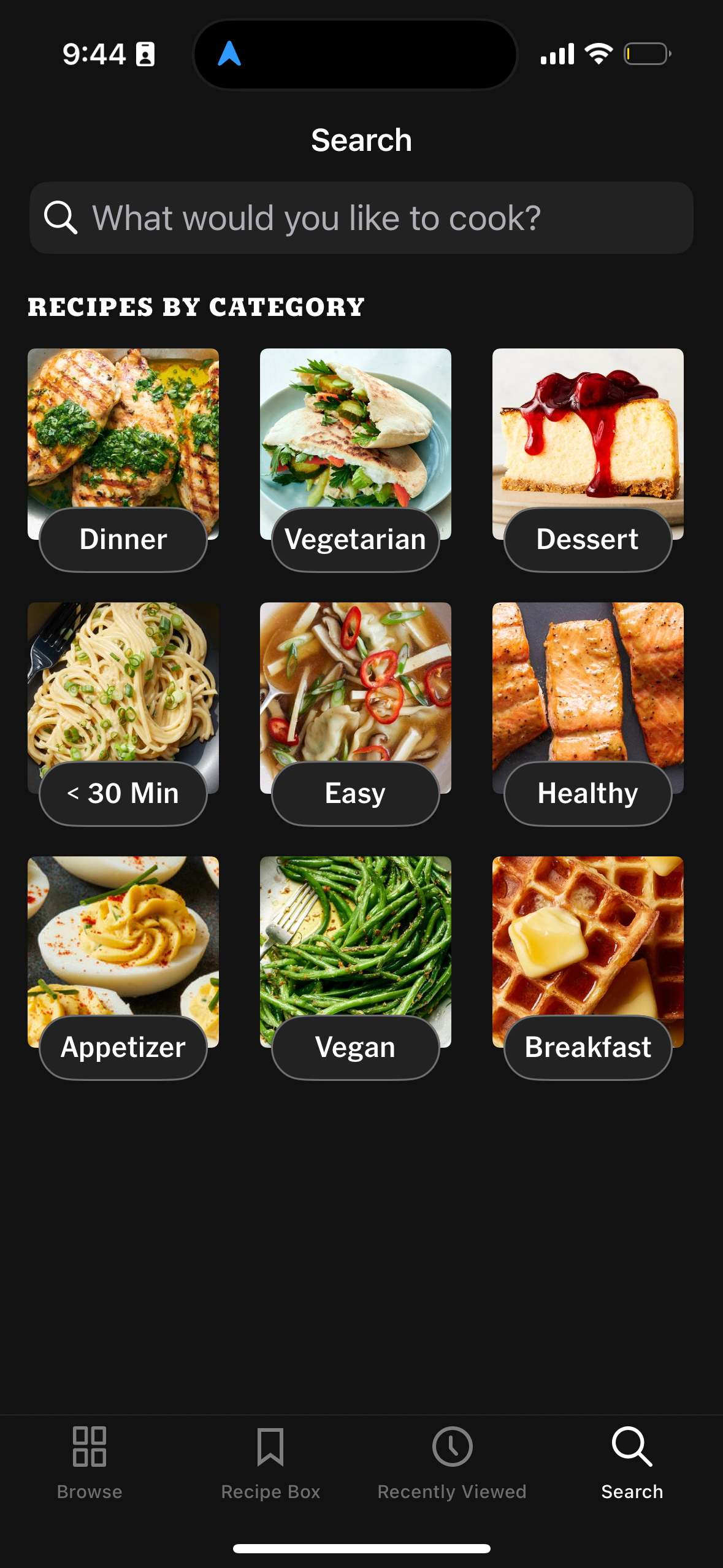Viewport: 723px width, 1568px height.
Task: Tap the 'What would you like to cook?' search field
Action: pyautogui.click(x=362, y=218)
